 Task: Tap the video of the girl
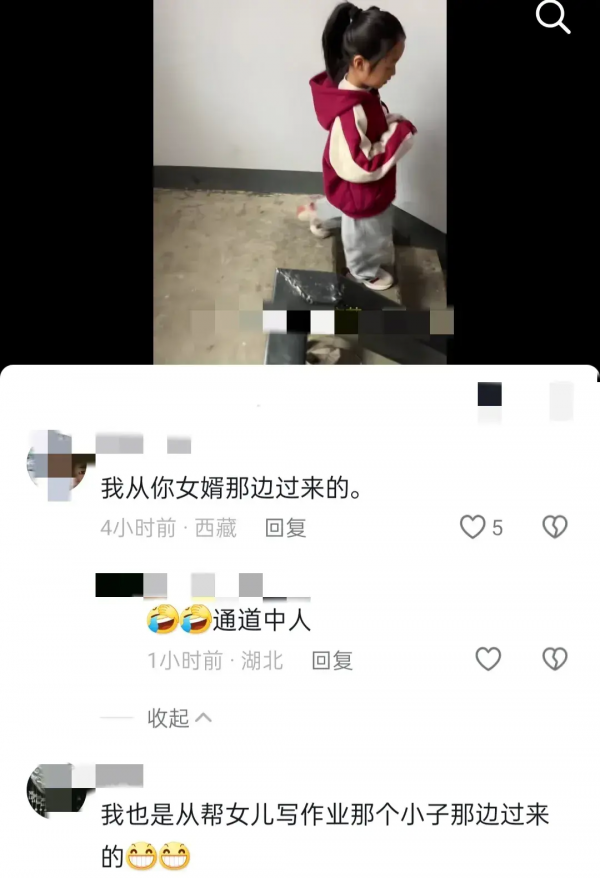tap(300, 180)
